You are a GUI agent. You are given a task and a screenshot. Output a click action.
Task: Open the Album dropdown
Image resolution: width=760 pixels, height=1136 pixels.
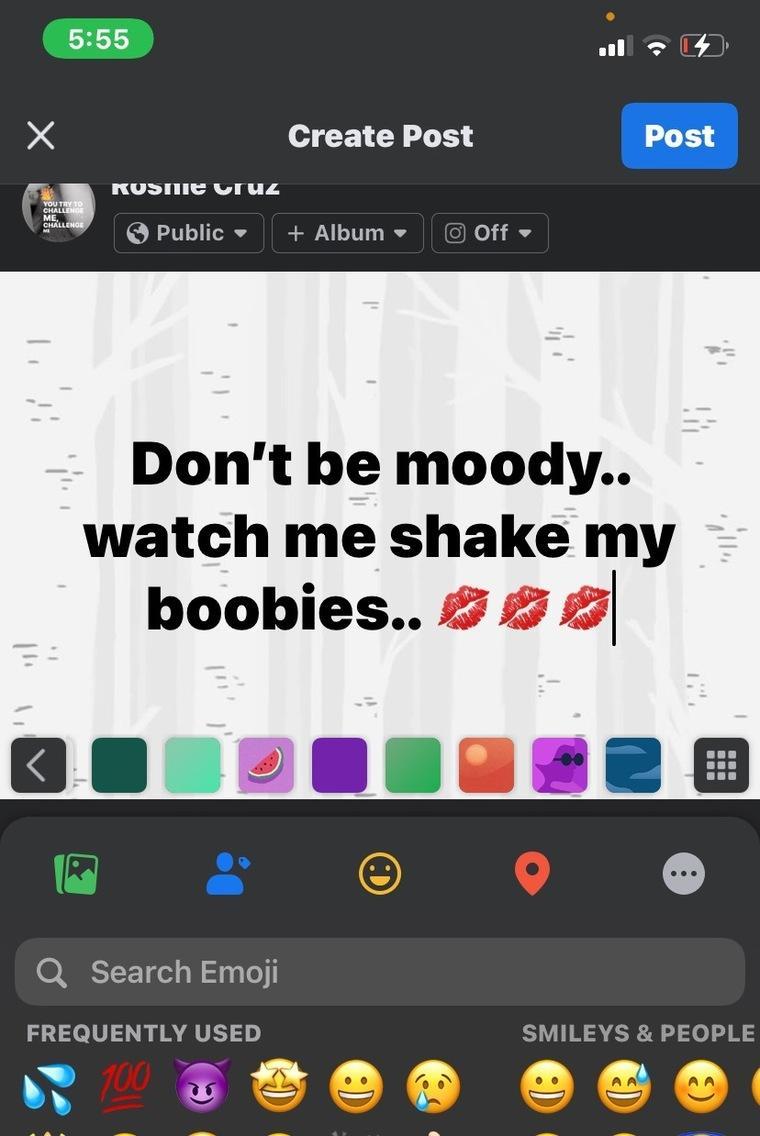coord(347,233)
